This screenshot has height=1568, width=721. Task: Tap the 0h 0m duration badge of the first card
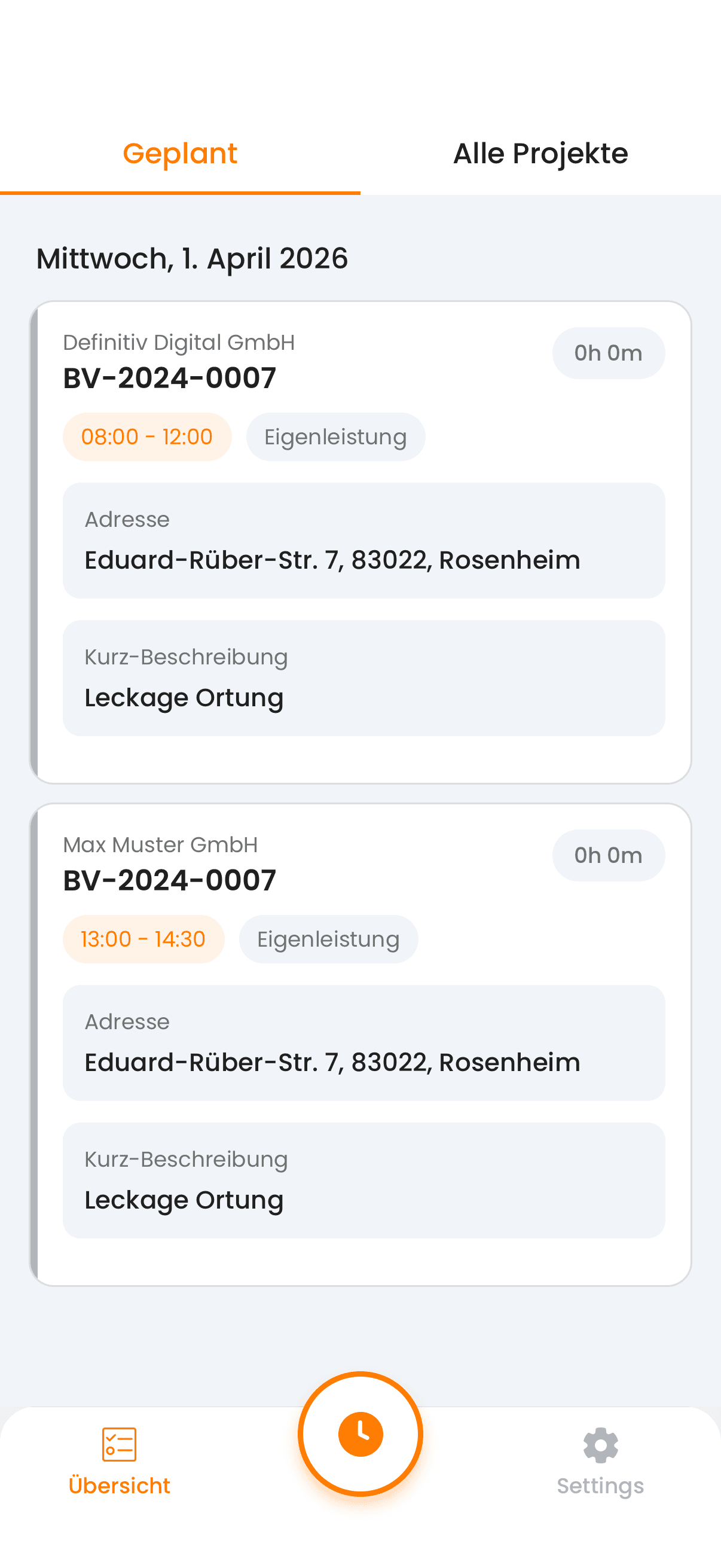pos(609,352)
